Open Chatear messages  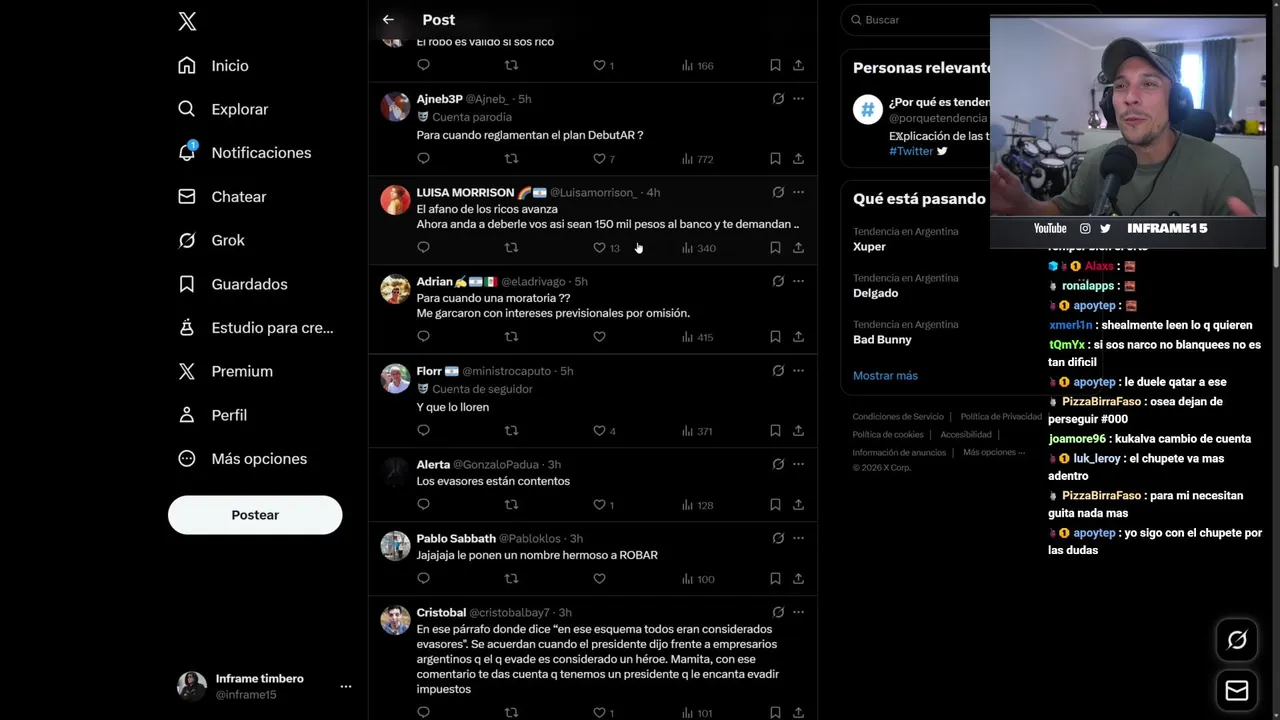(x=238, y=197)
